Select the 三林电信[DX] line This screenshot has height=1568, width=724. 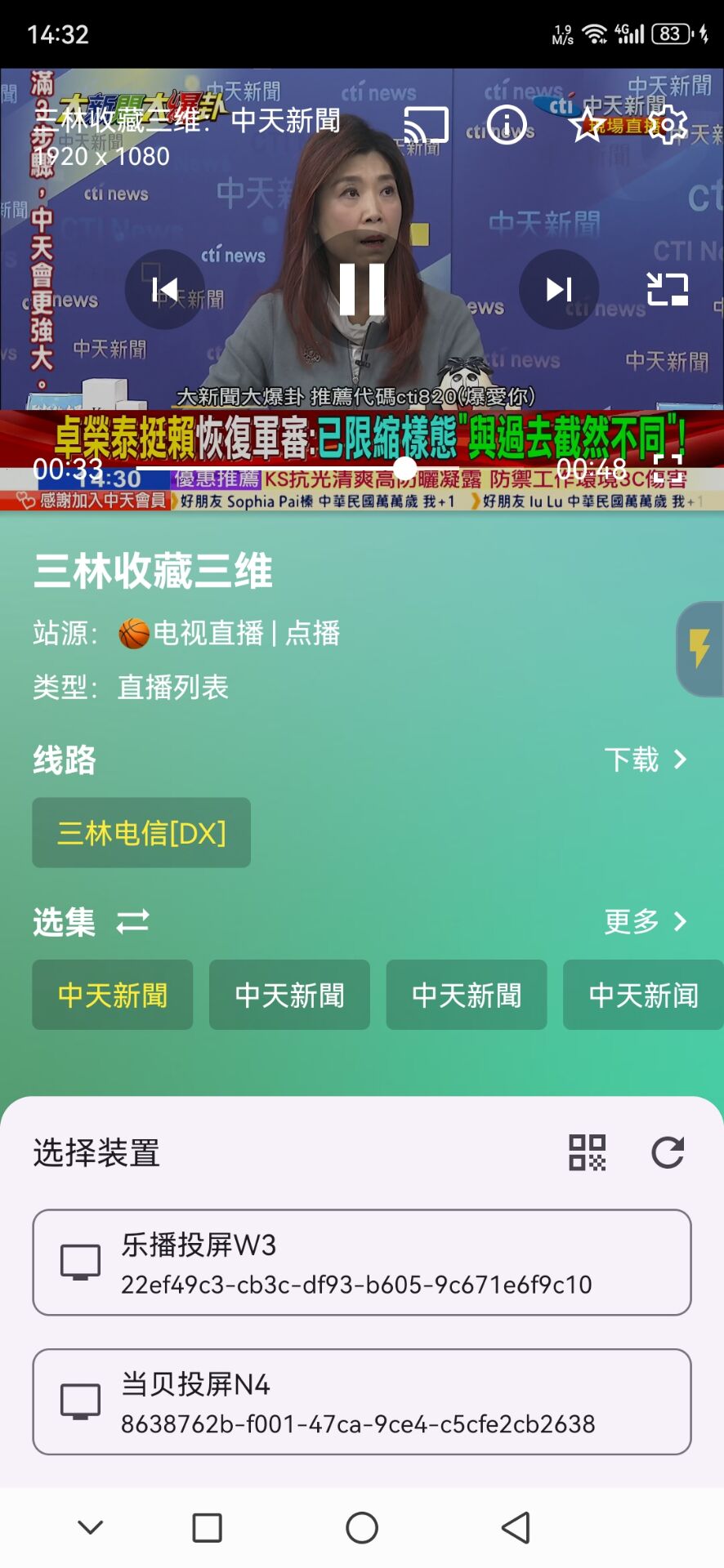pyautogui.click(x=141, y=833)
